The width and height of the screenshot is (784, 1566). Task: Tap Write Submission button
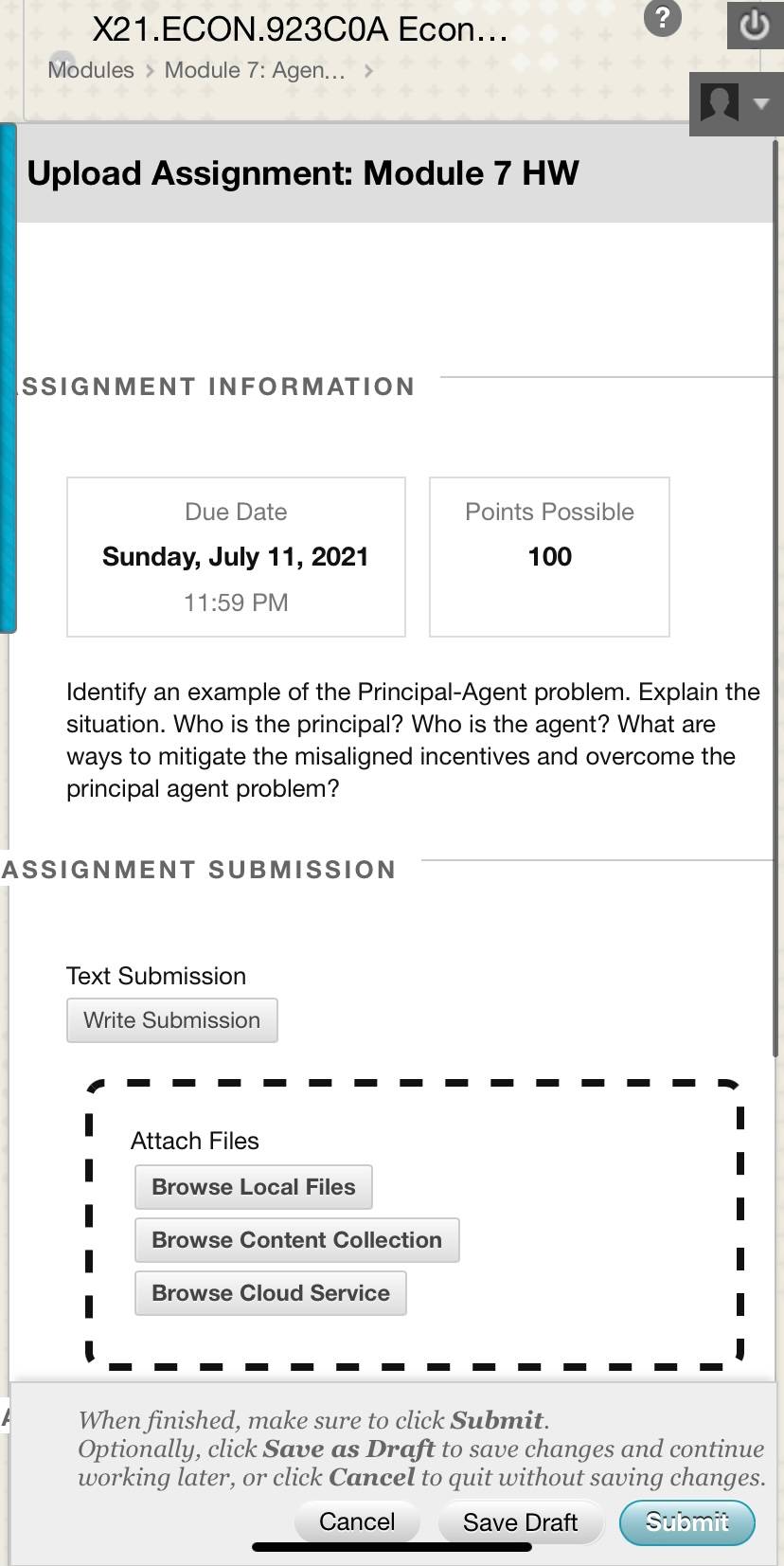click(x=172, y=1020)
